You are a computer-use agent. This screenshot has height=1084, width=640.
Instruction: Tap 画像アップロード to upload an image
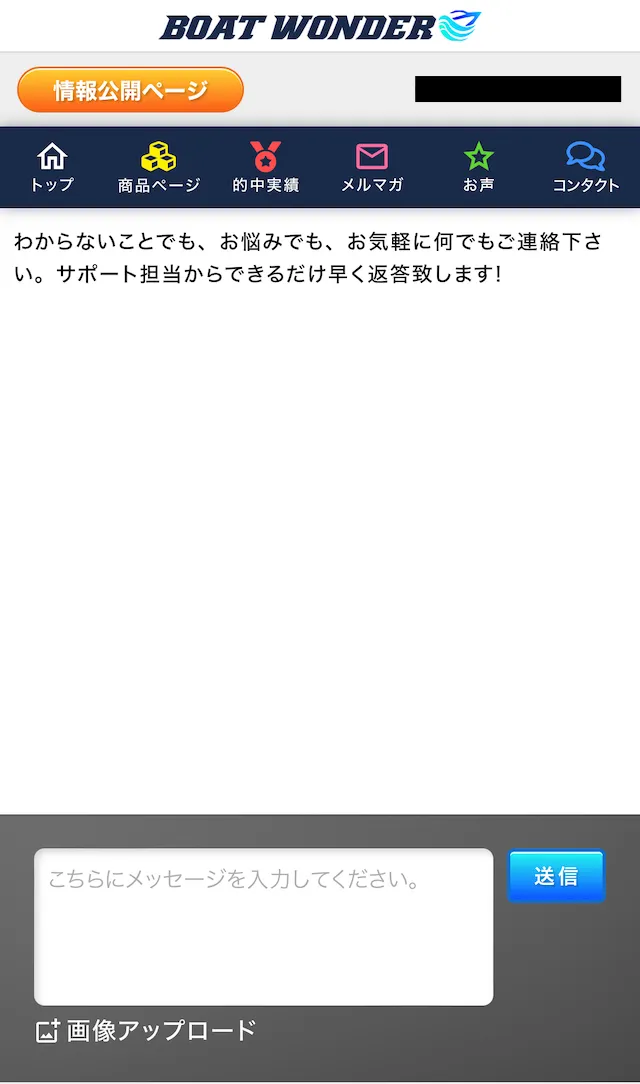tap(146, 1031)
